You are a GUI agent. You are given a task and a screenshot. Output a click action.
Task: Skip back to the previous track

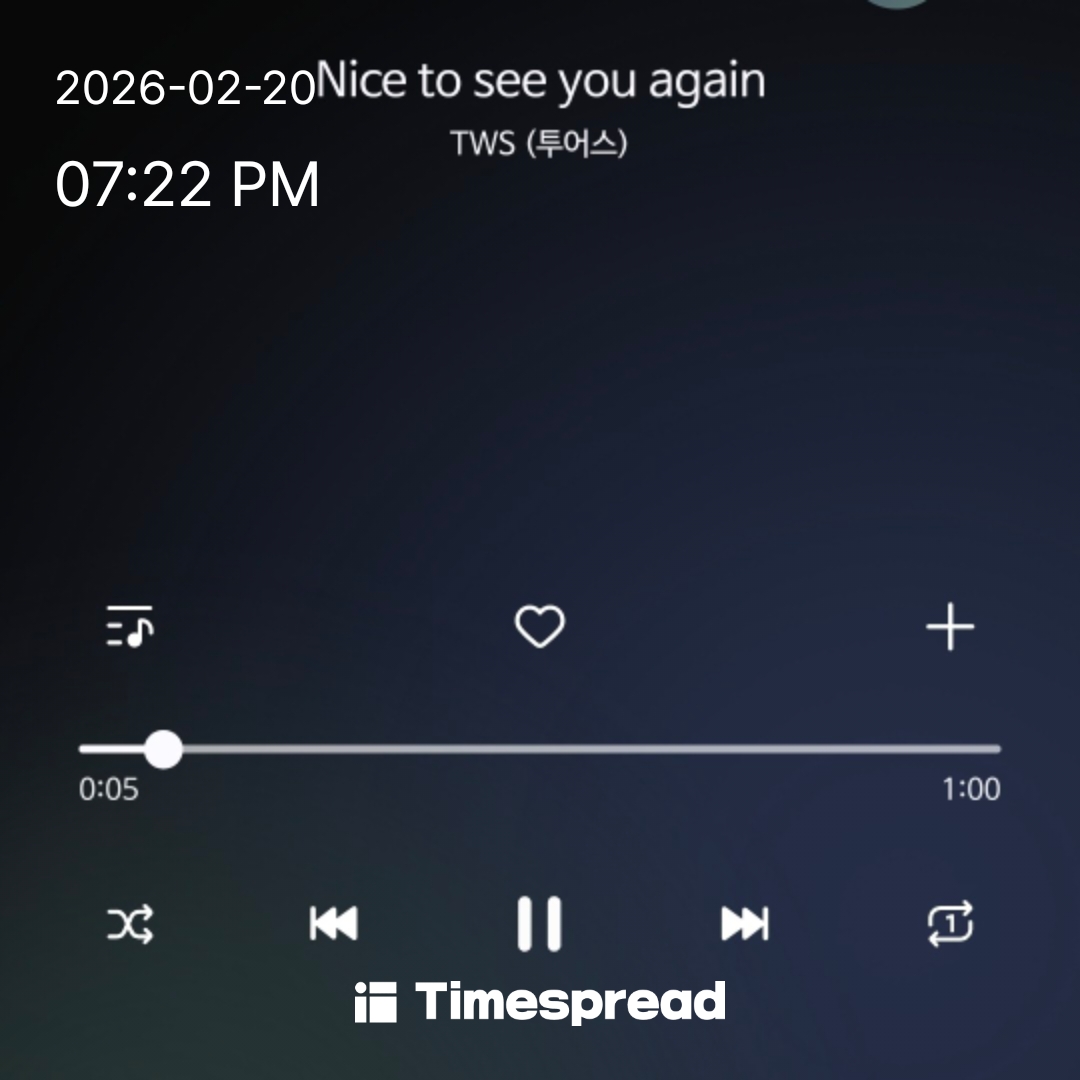(x=333, y=923)
